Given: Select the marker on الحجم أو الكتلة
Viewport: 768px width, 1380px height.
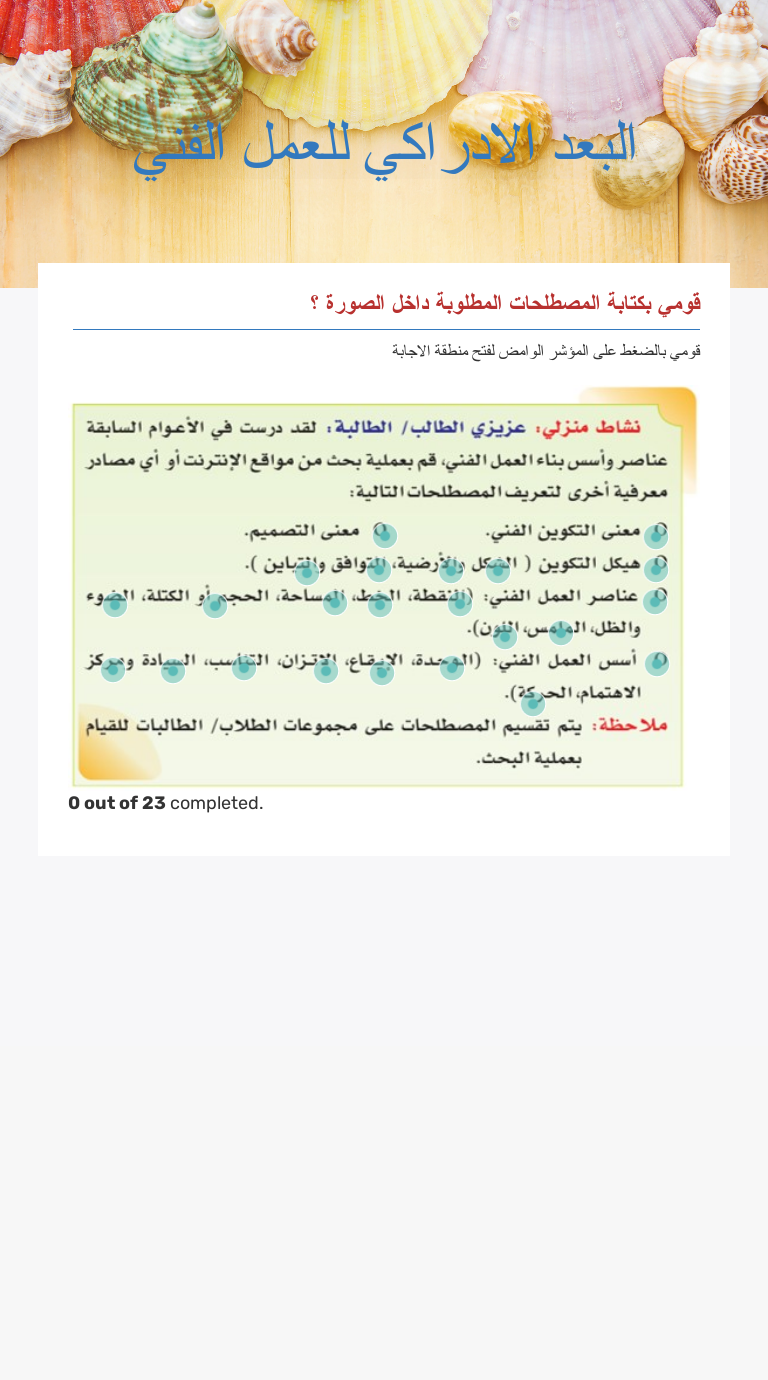Looking at the screenshot, I should (215, 606).
